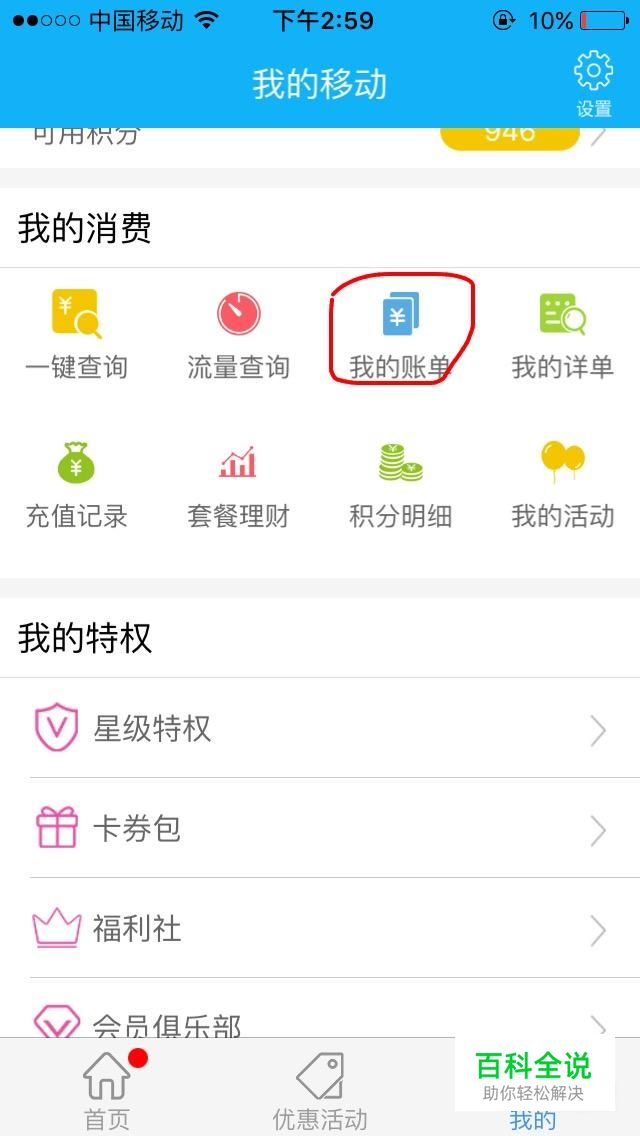
Task: Open the 设置 gear in the header
Action: pos(594,84)
